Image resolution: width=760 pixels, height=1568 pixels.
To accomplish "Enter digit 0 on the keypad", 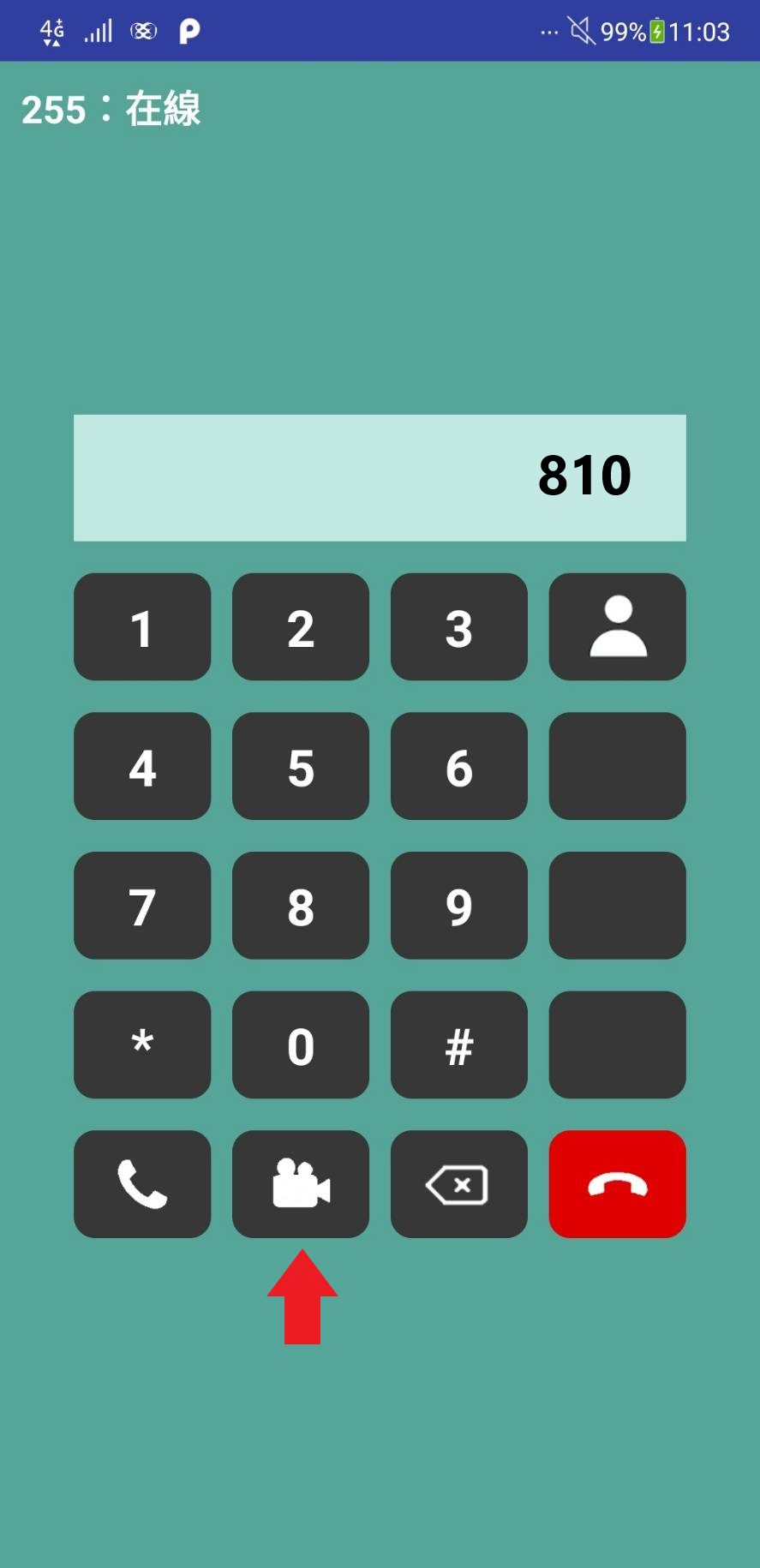I will coord(301,1044).
